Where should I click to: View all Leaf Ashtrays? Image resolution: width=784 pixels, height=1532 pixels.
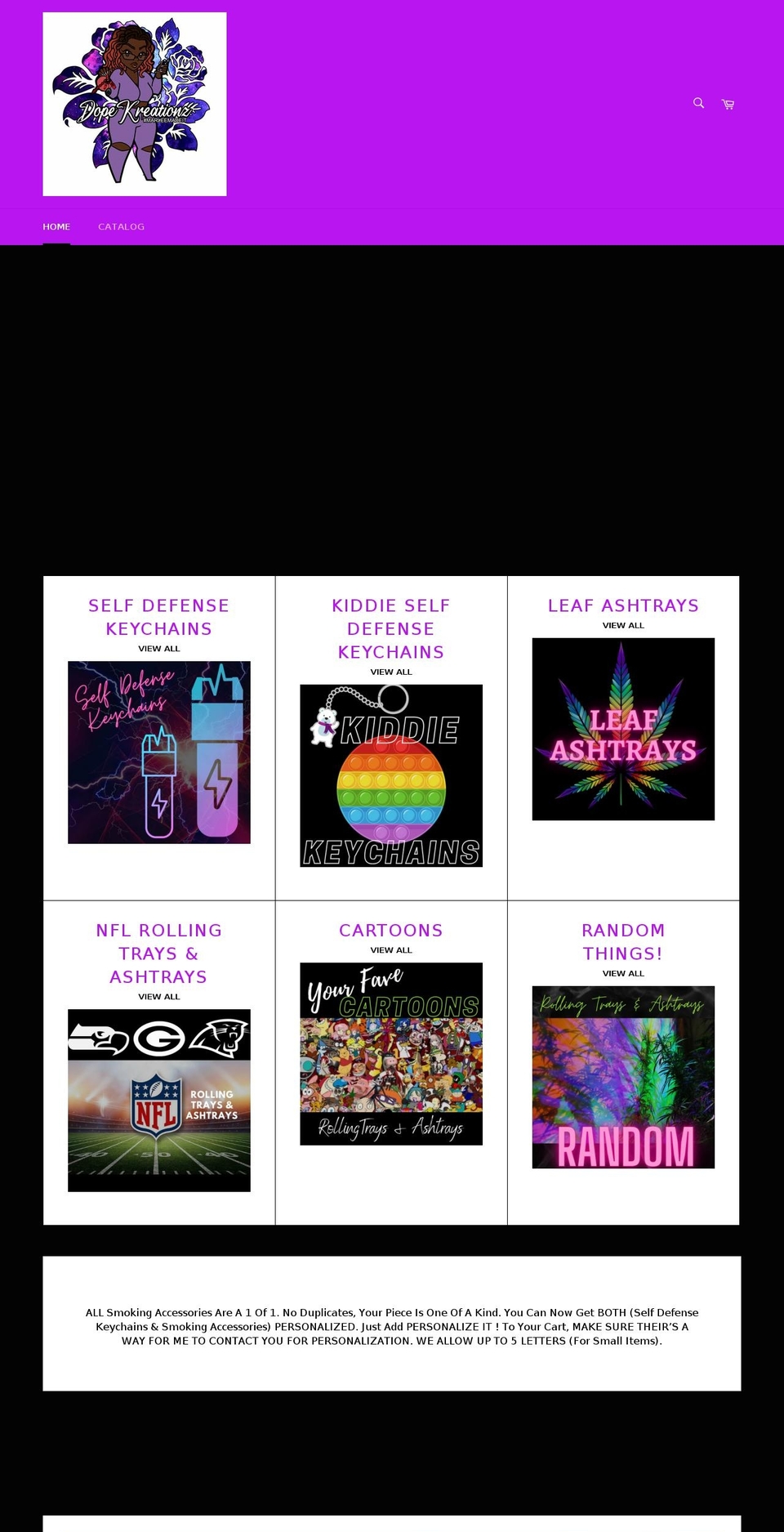click(623, 625)
